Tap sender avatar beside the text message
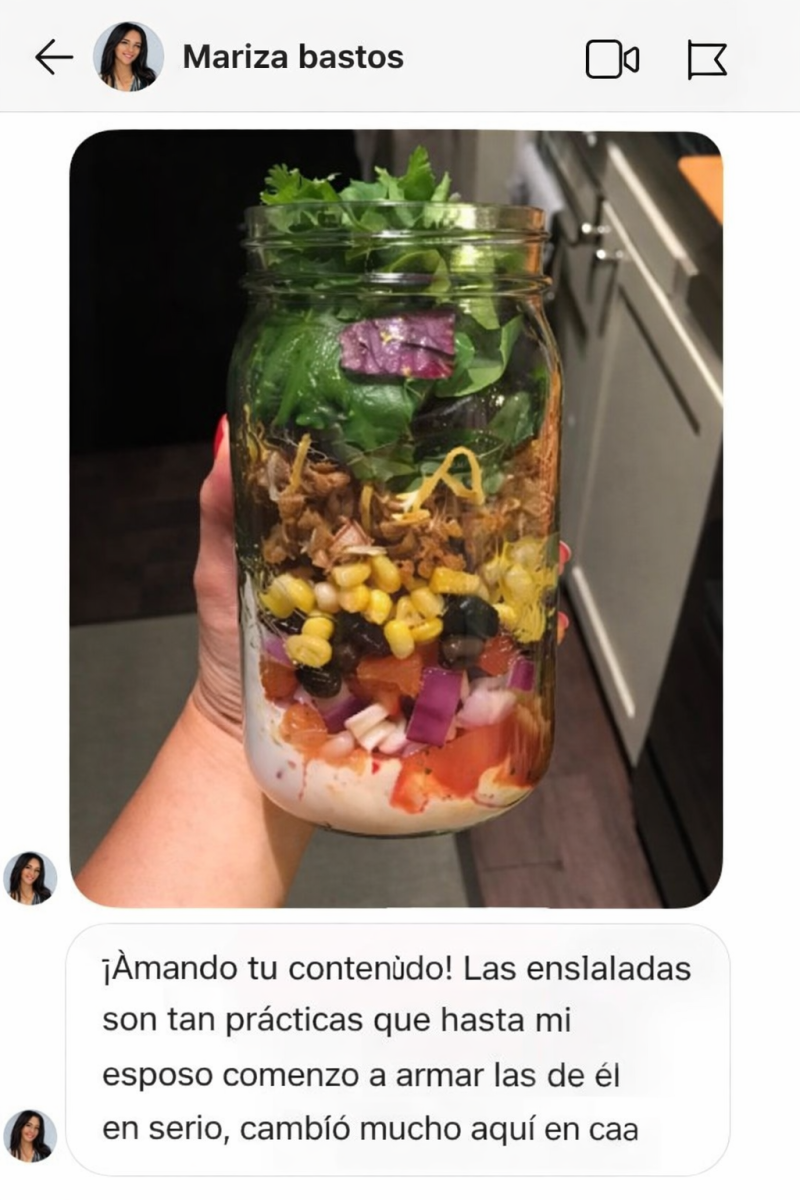The width and height of the screenshot is (800, 1200). click(30, 1135)
